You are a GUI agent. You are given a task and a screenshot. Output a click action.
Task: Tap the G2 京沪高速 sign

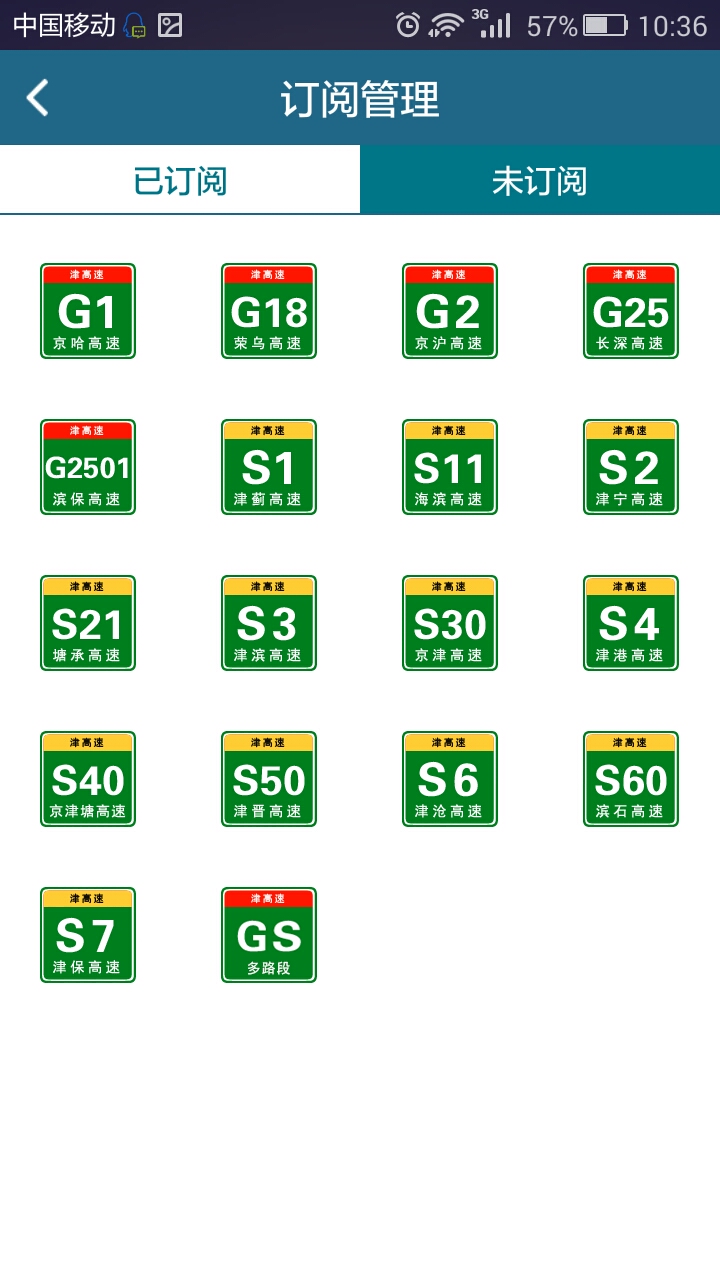[450, 311]
